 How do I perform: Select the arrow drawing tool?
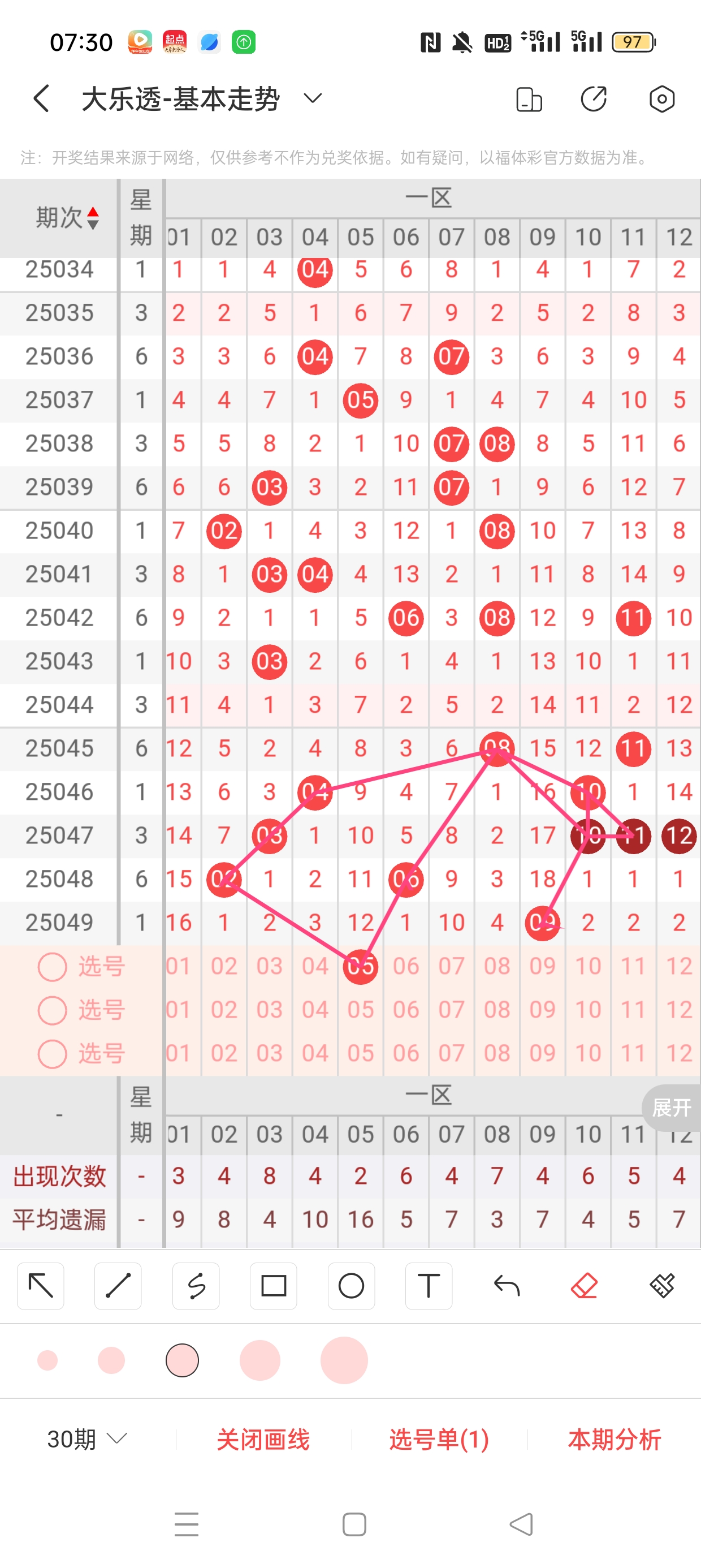[41, 1286]
